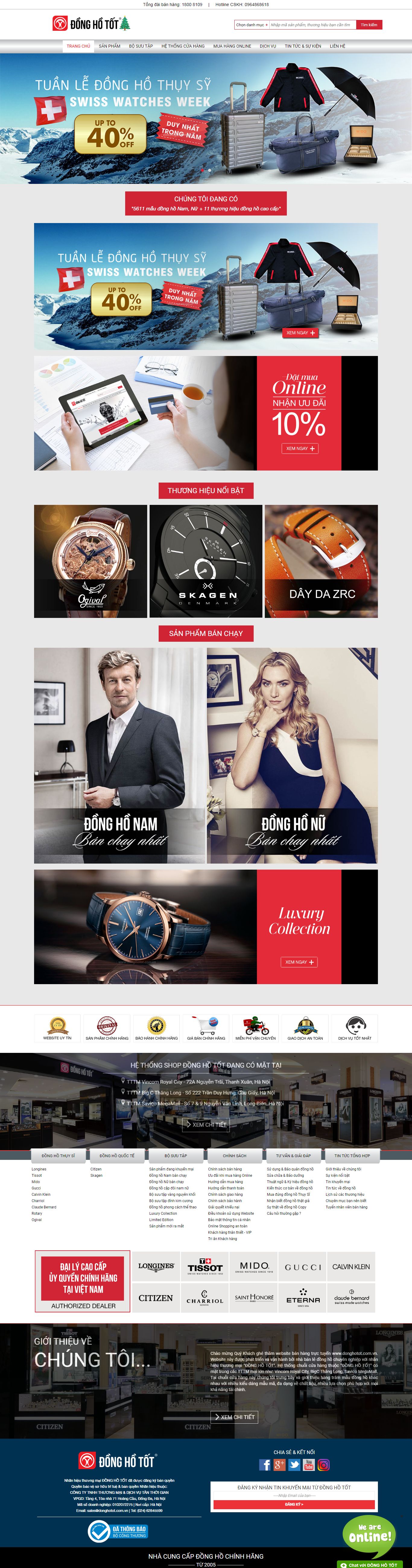The width and height of the screenshot is (412, 1568).
Task: Open Chat với ĐỒNG HỒ TỐT widget
Action: (372, 1564)
